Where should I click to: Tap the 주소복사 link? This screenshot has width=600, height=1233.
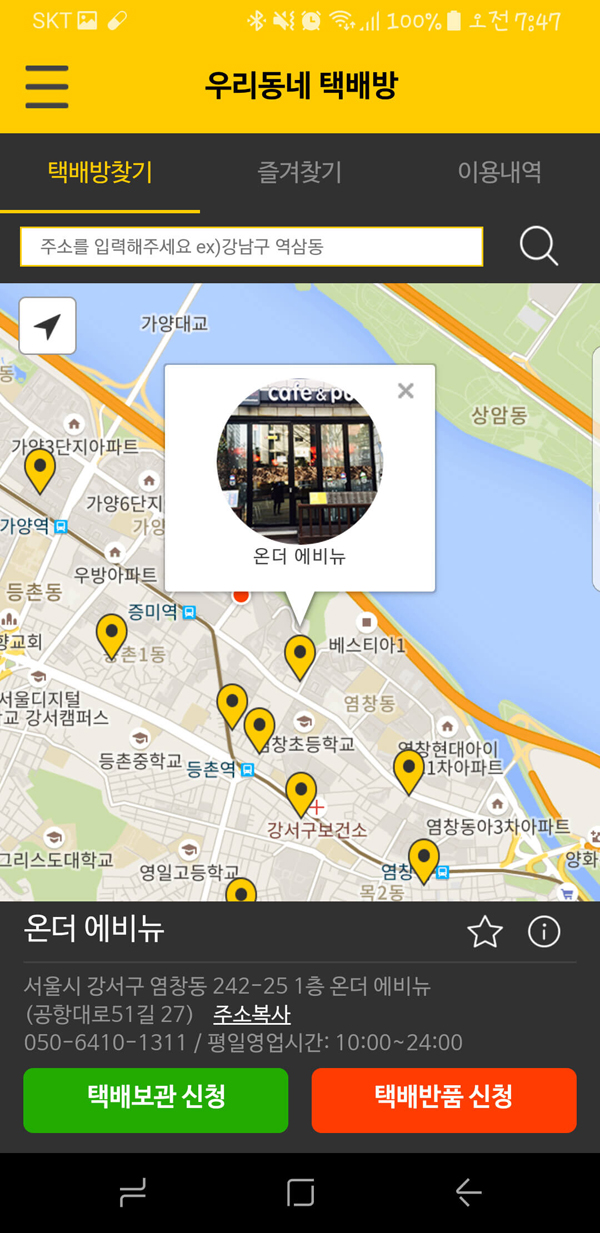tap(251, 1014)
